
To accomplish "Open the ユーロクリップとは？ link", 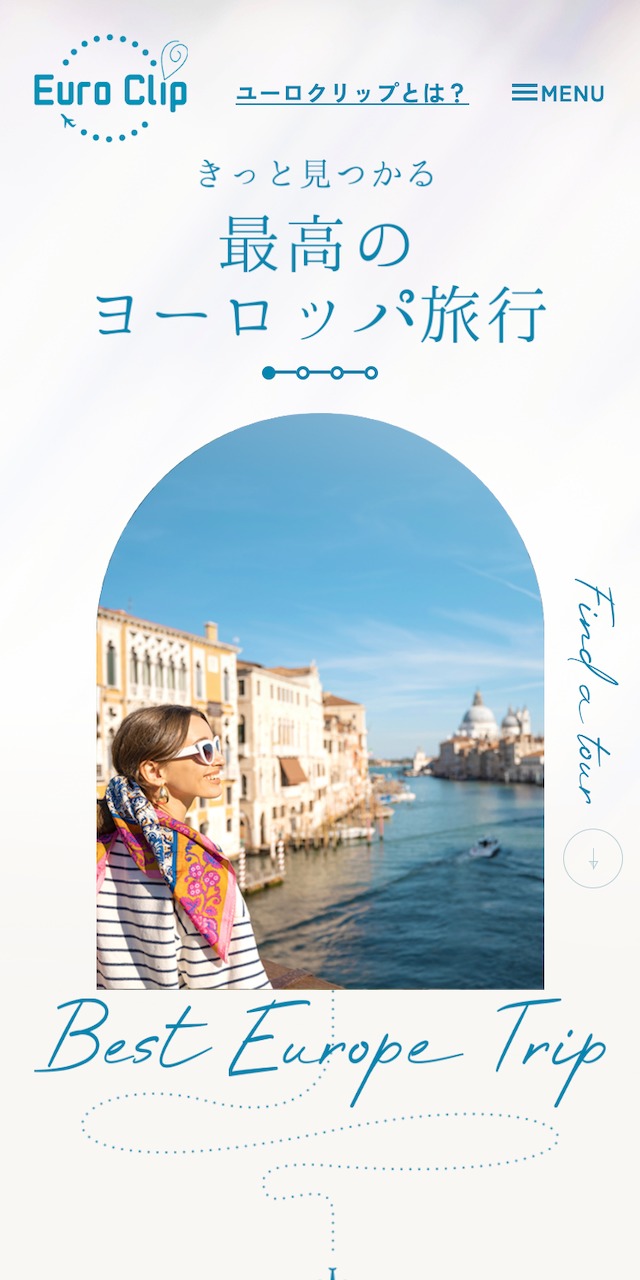I will click(352, 93).
